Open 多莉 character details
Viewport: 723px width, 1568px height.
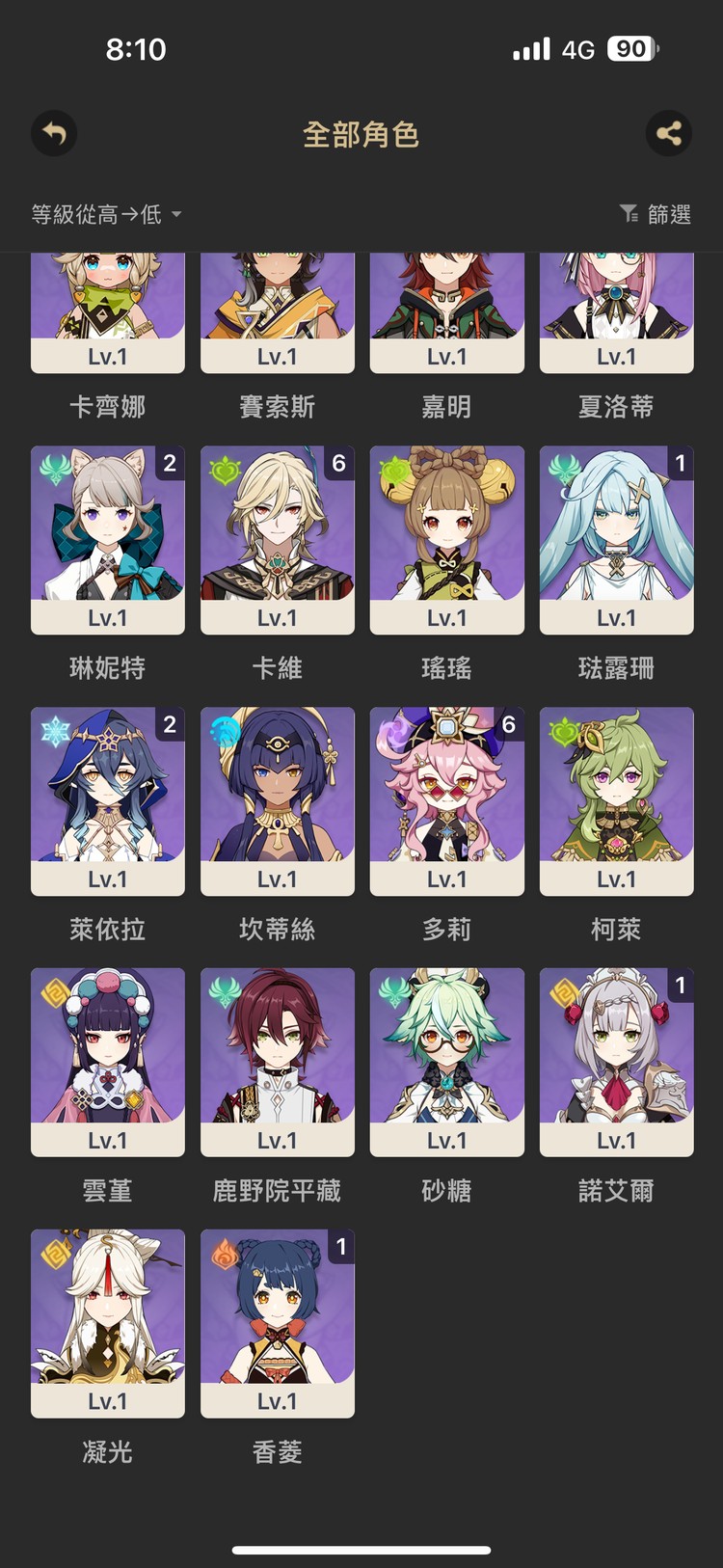(x=447, y=801)
